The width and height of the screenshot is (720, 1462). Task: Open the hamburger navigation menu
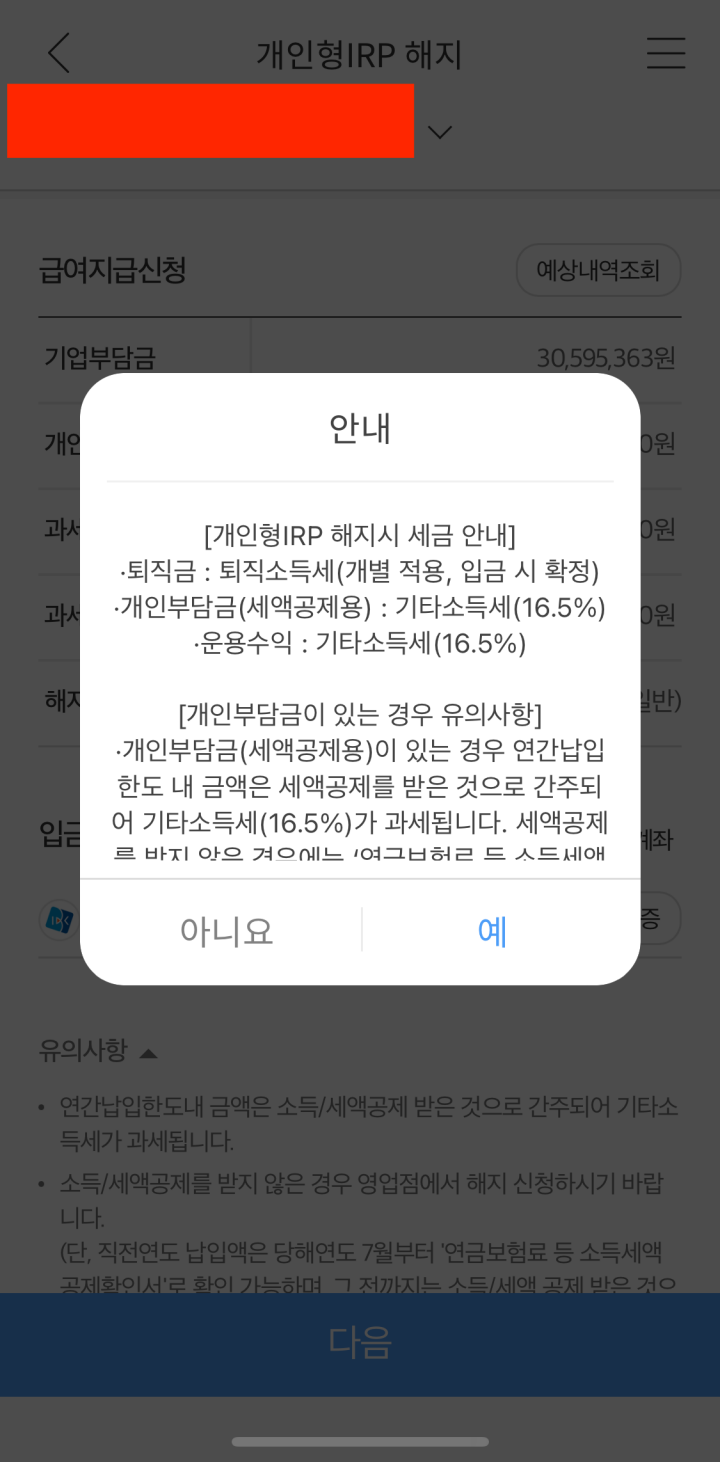[x=664, y=54]
